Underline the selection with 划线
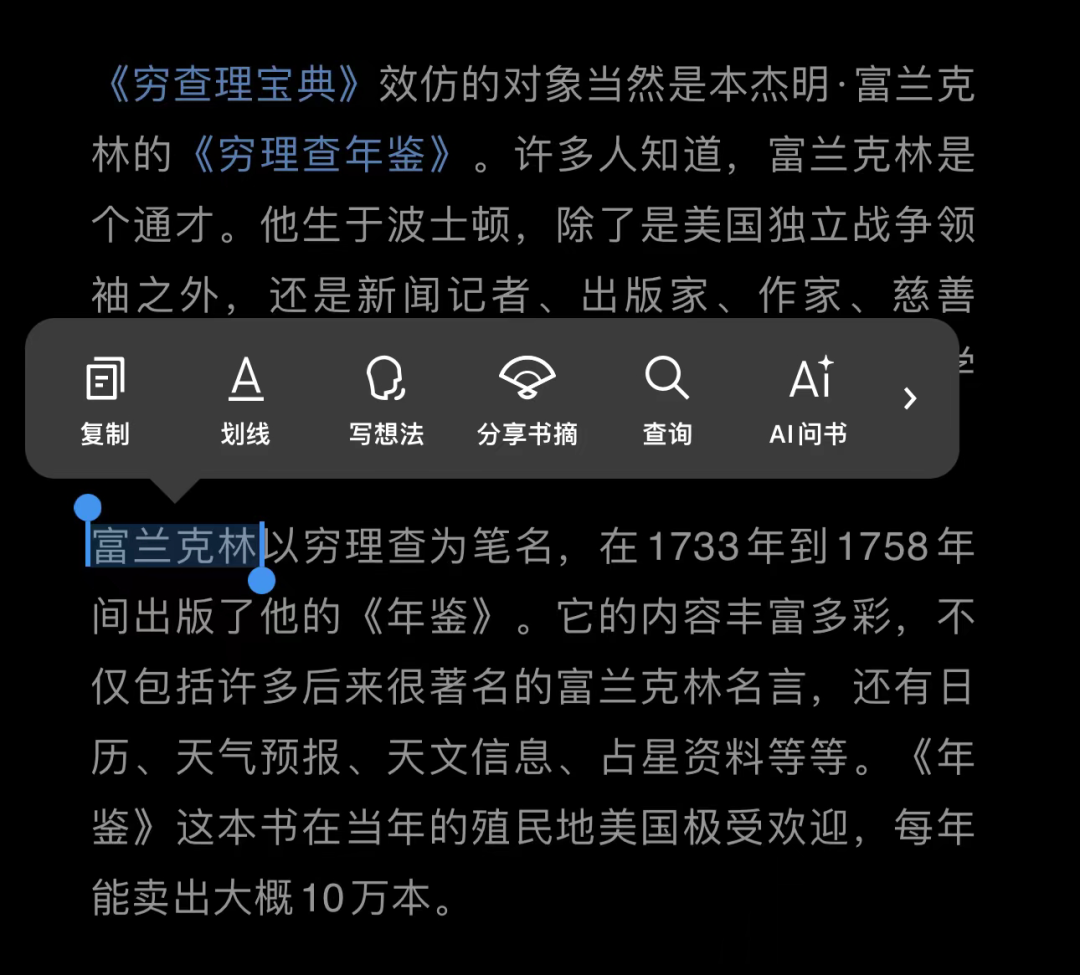 [245, 399]
